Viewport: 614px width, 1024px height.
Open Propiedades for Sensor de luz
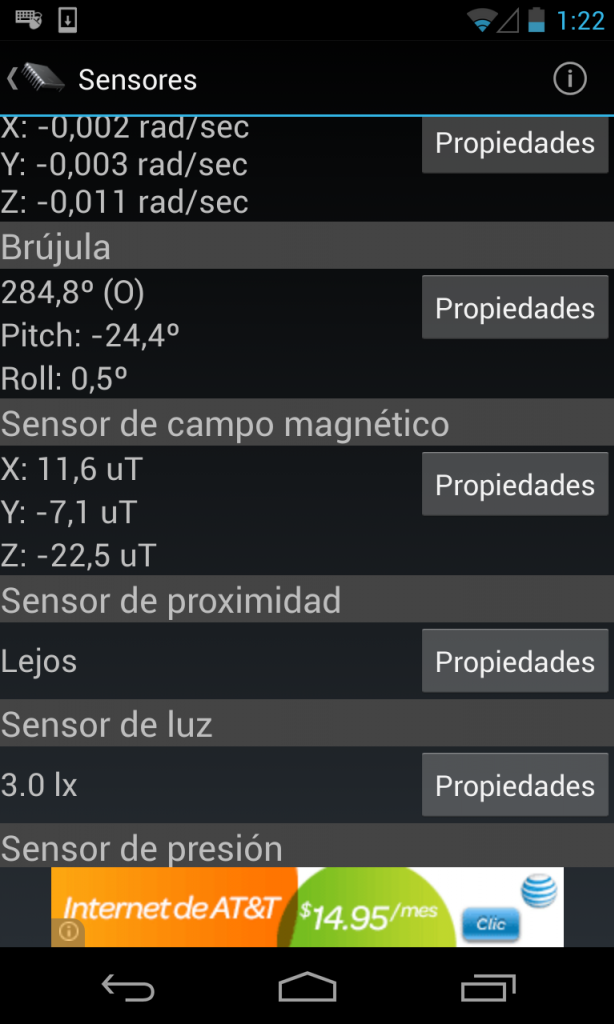click(515, 786)
